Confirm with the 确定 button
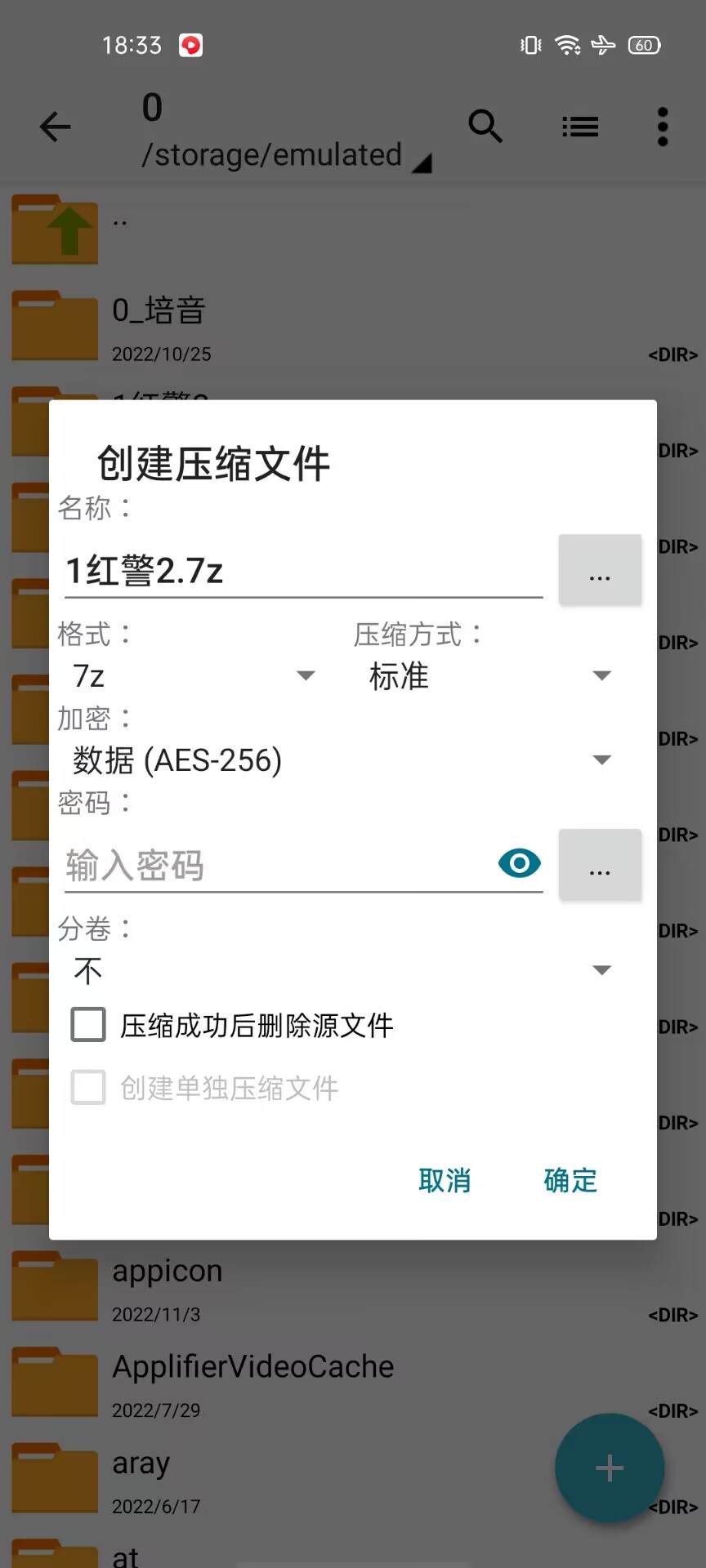The height and width of the screenshot is (1568, 706). tap(570, 1180)
